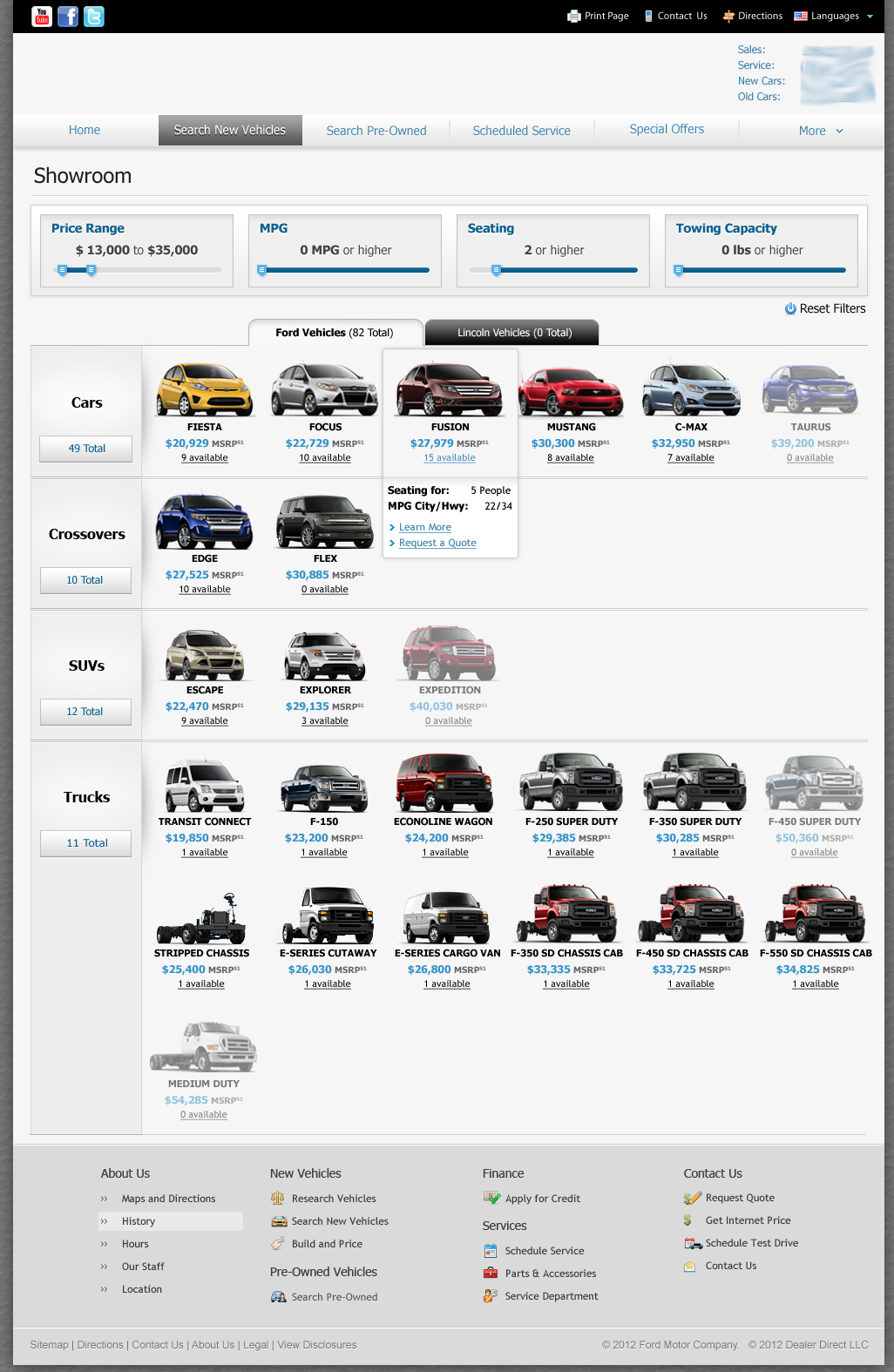The width and height of the screenshot is (894, 1372).
Task: Expand the More menu
Action: click(820, 131)
